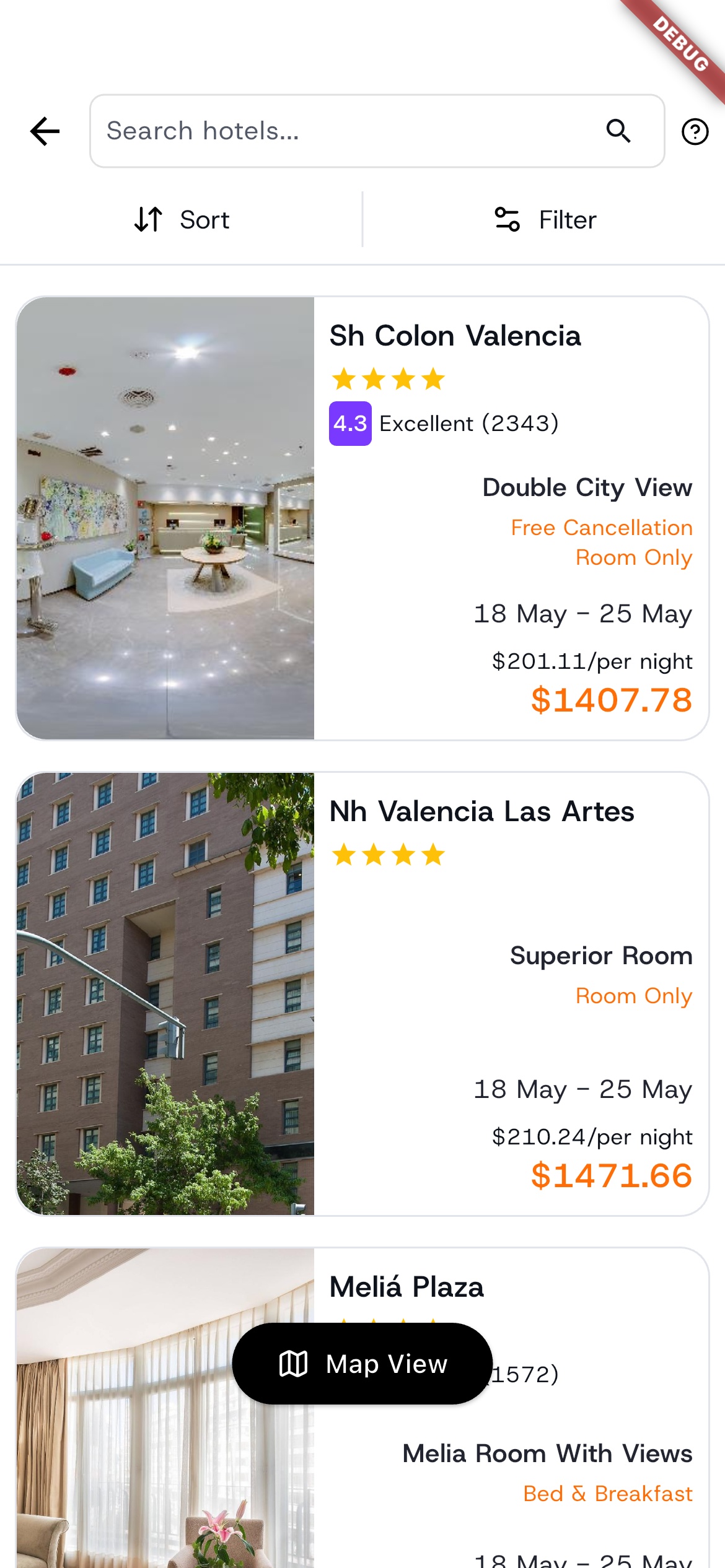725x1568 pixels.
Task: Click the search magnifier icon
Action: [x=618, y=131]
